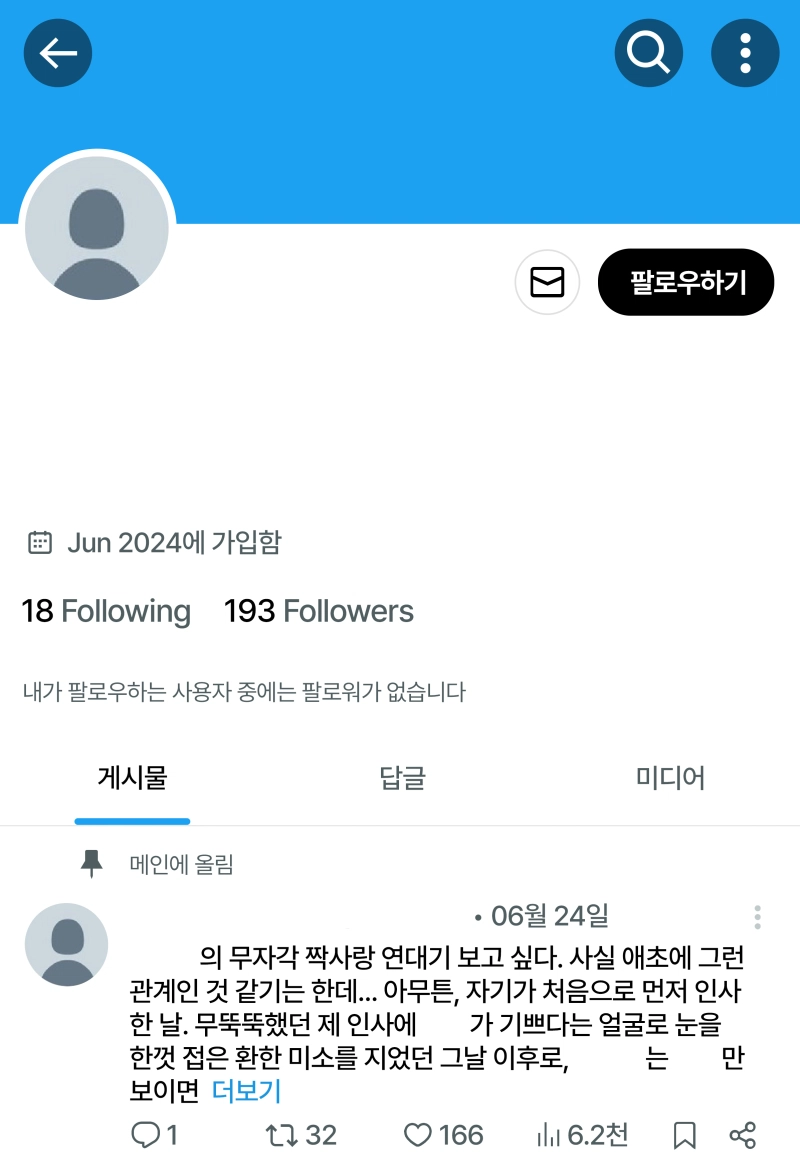
Task: Tap the 팔로우하기 follow button
Action: pyautogui.click(x=686, y=282)
